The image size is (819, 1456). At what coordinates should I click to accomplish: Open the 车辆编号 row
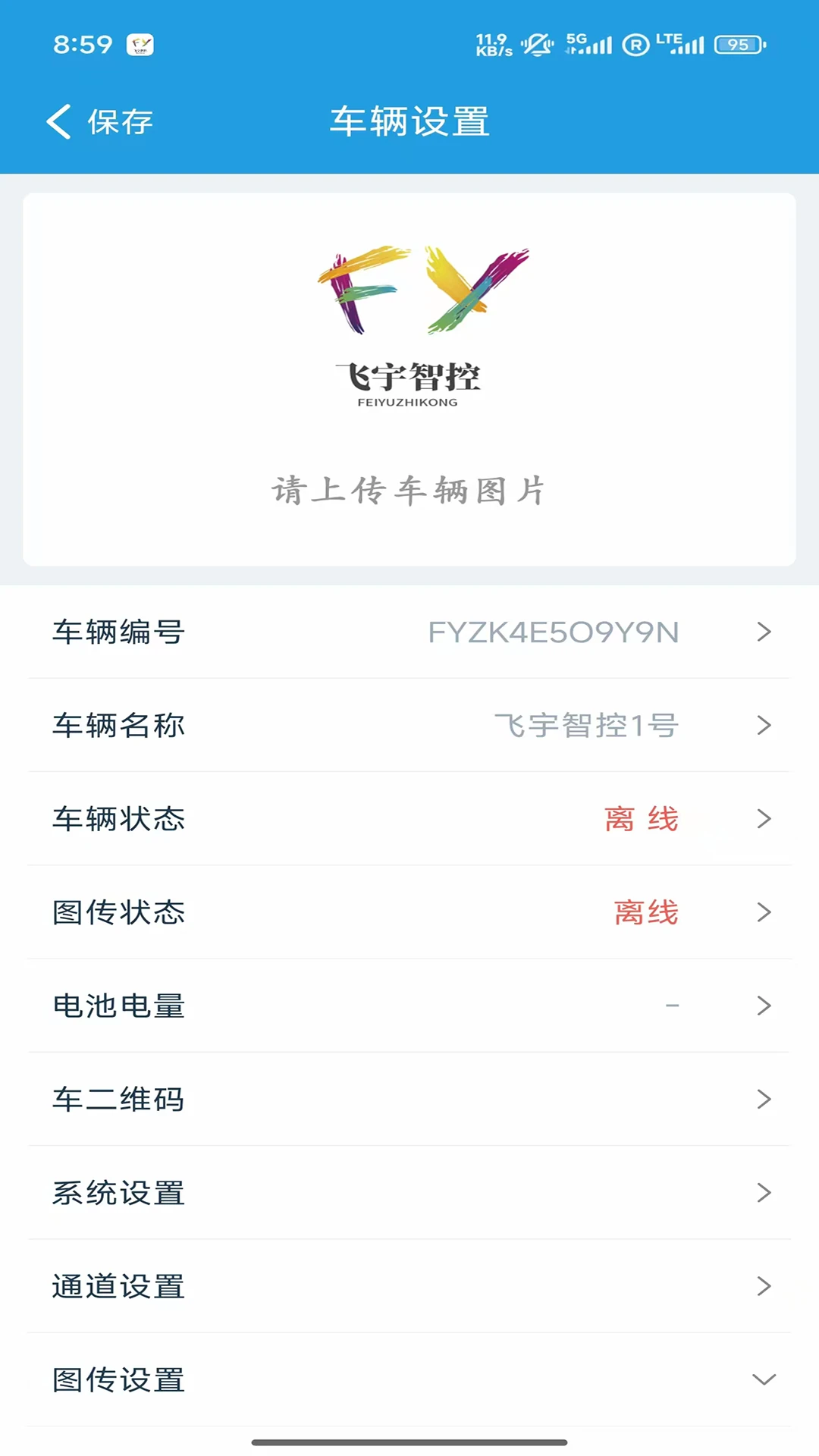(x=409, y=632)
